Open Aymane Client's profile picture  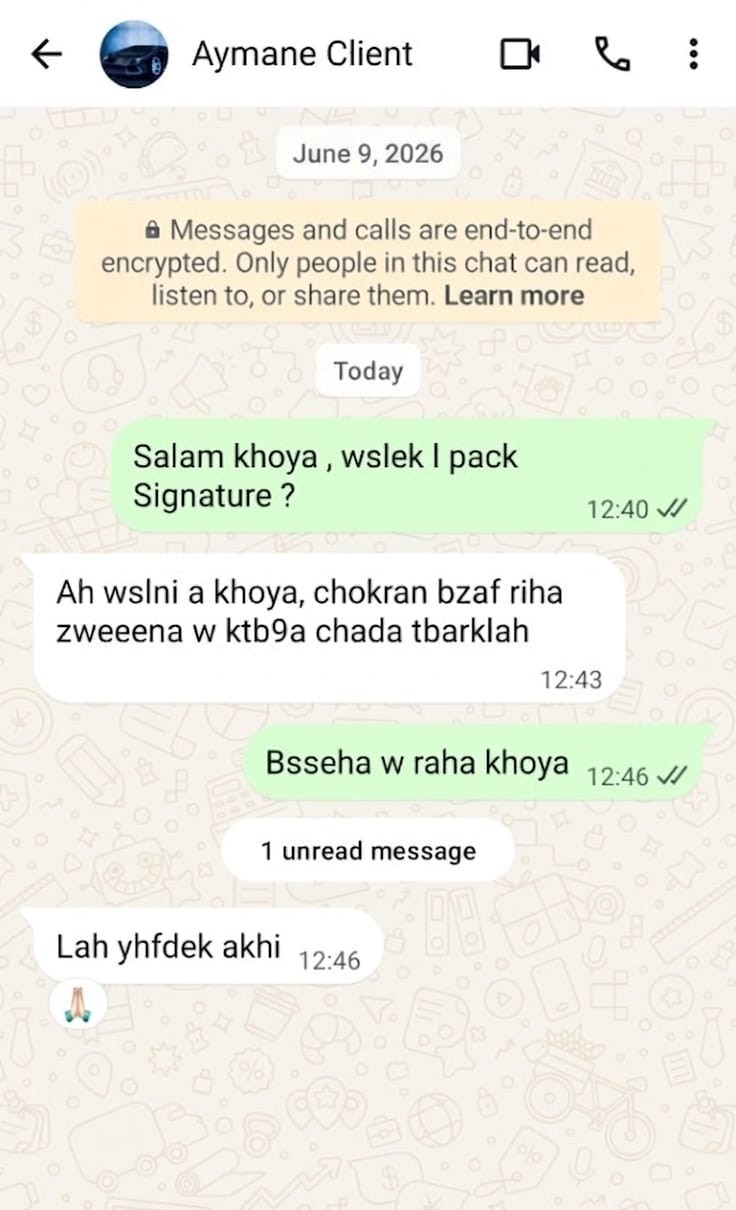pyautogui.click(x=134, y=54)
